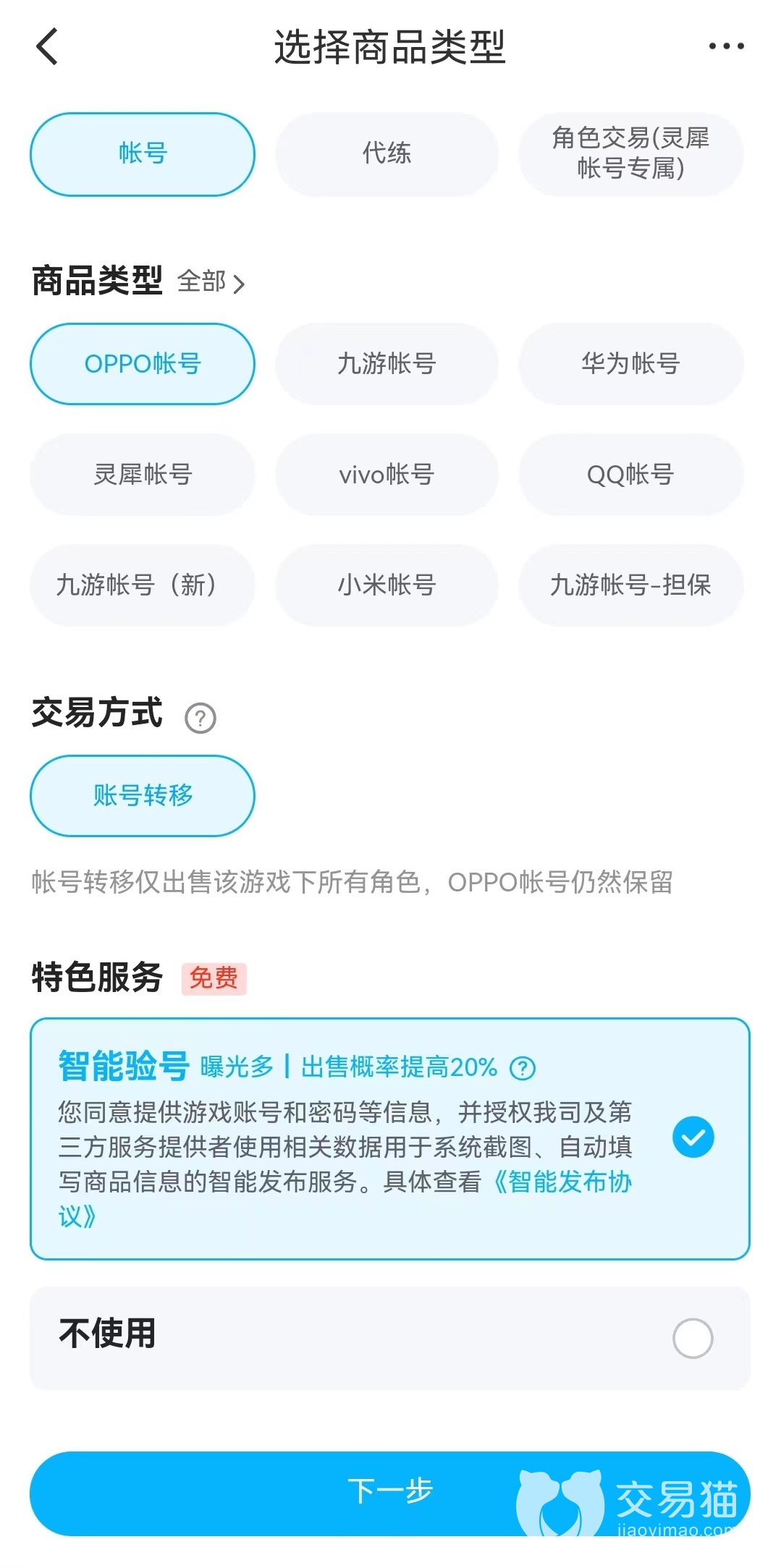Open the 《智能发布协议》 link
Viewport: 781px width, 1568px height.
[565, 1182]
